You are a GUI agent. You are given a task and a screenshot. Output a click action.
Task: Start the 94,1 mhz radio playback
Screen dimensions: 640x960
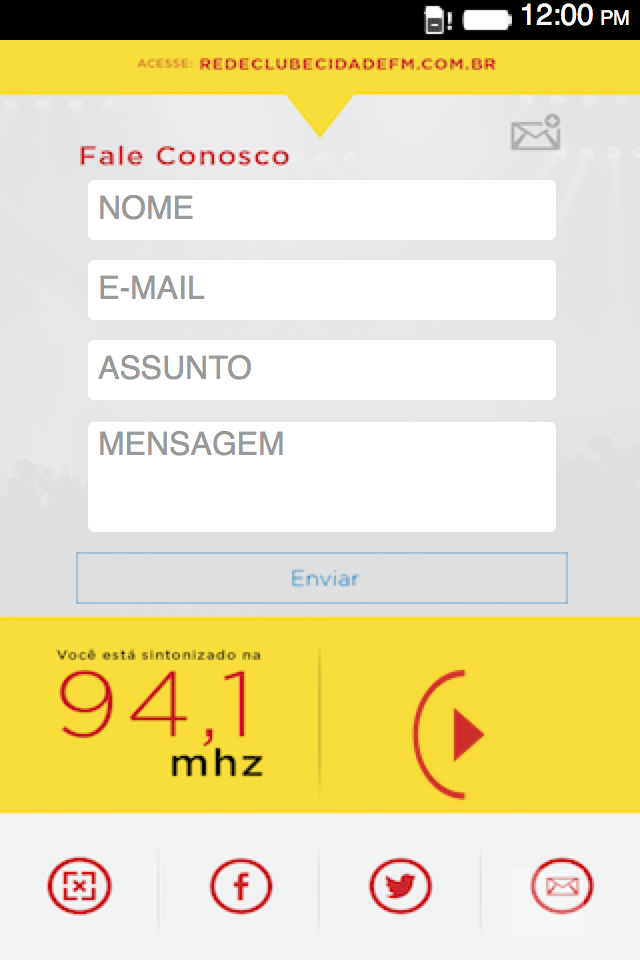pyautogui.click(x=454, y=735)
